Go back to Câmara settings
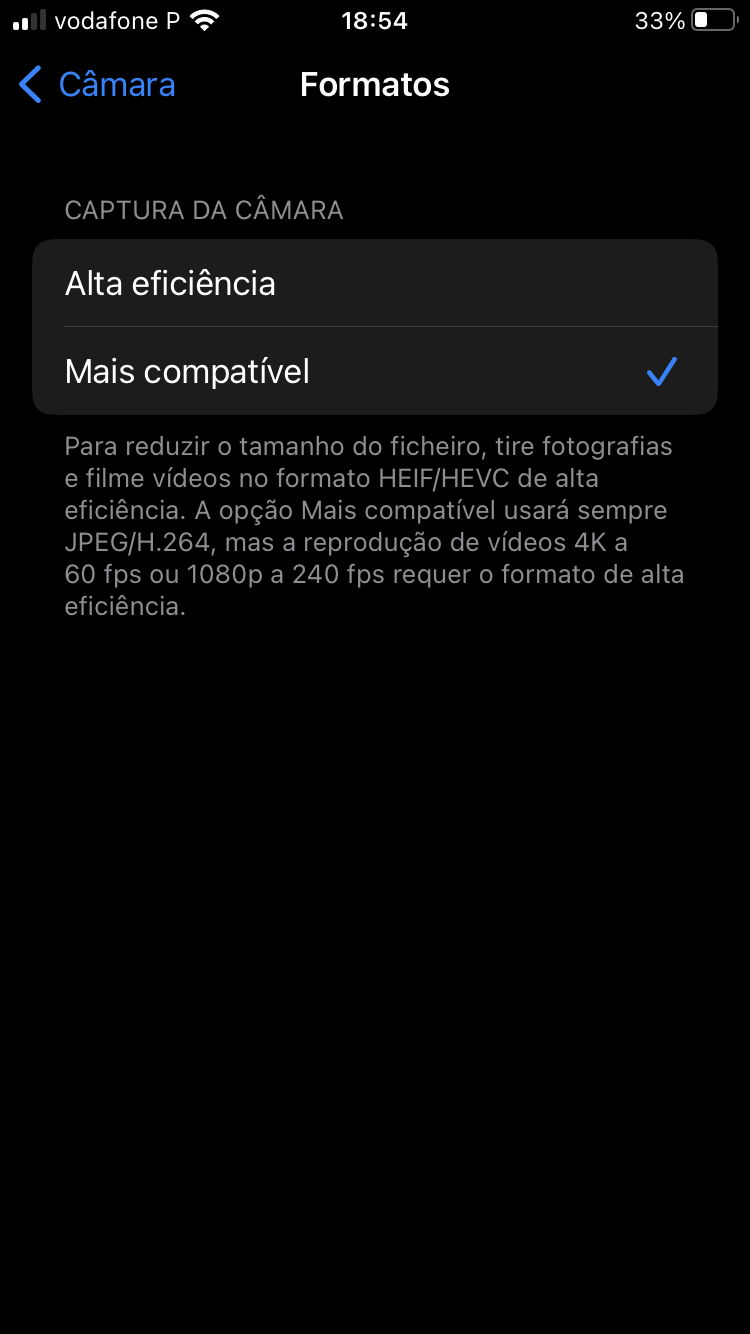The image size is (750, 1334). 97,85
